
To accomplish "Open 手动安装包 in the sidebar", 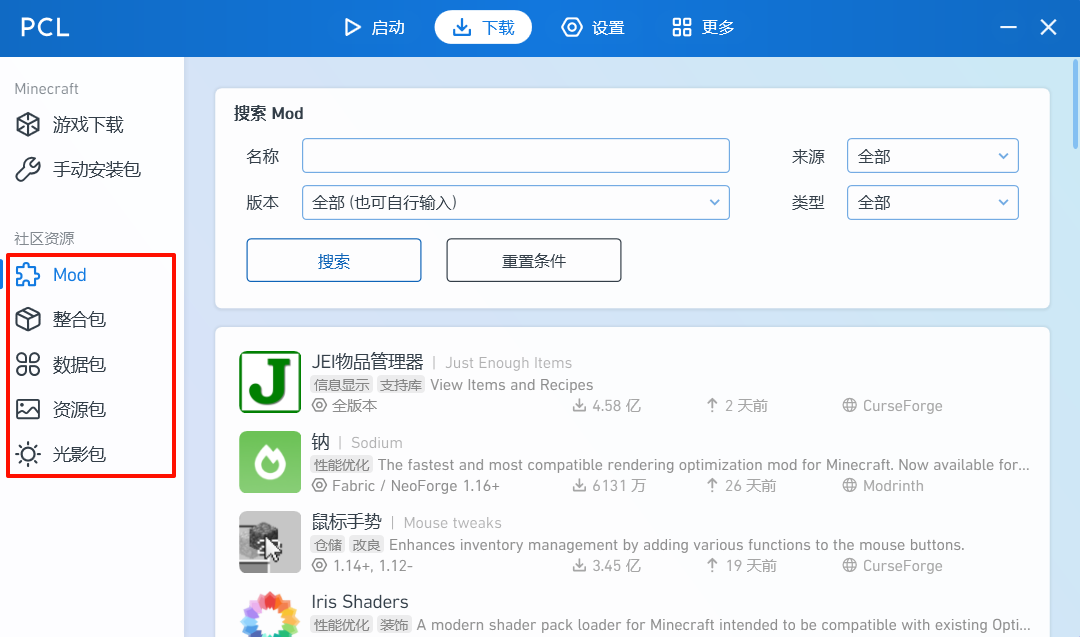I will (96, 170).
